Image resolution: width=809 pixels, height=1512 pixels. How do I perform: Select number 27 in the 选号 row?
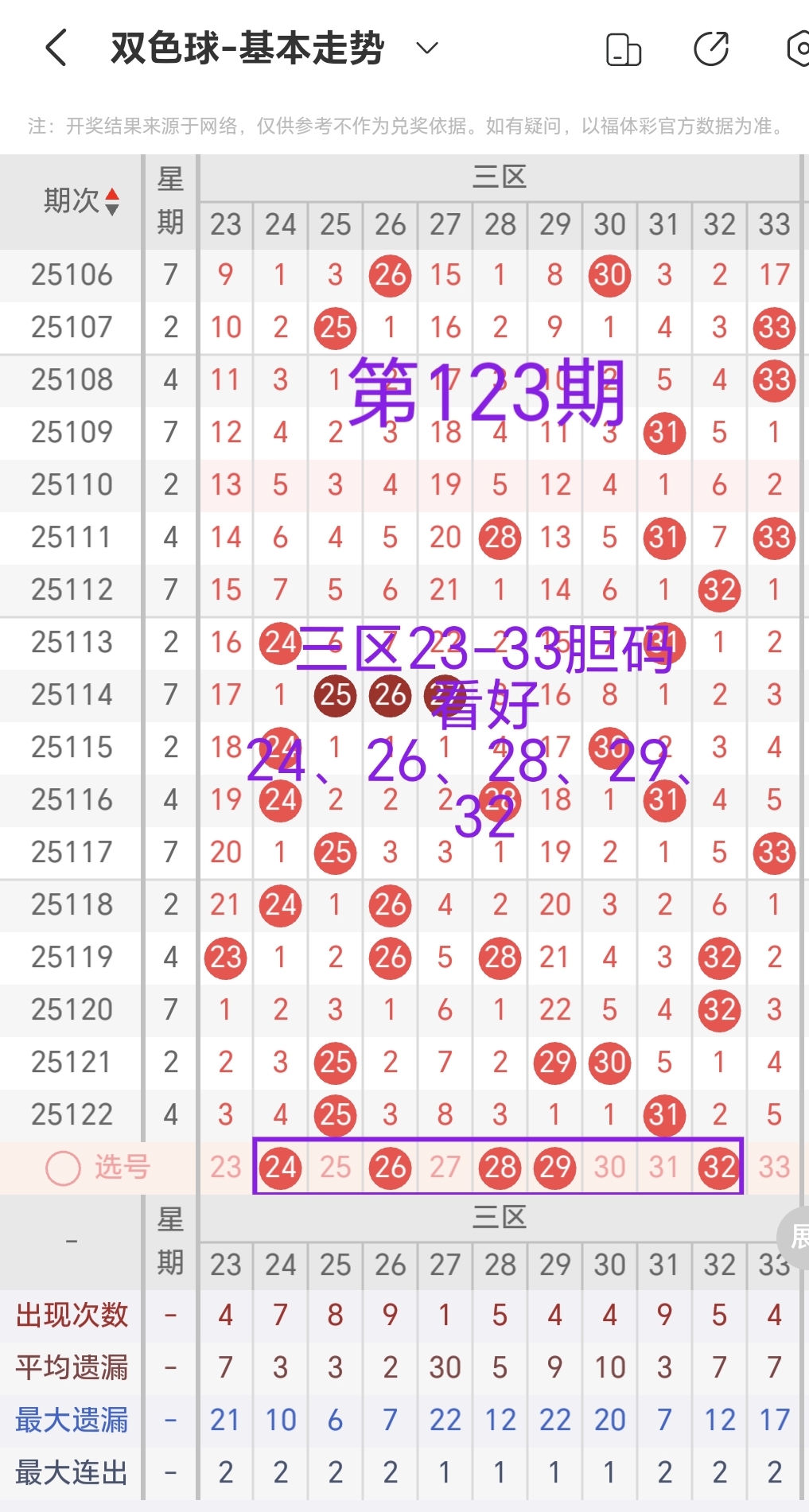tap(445, 1167)
